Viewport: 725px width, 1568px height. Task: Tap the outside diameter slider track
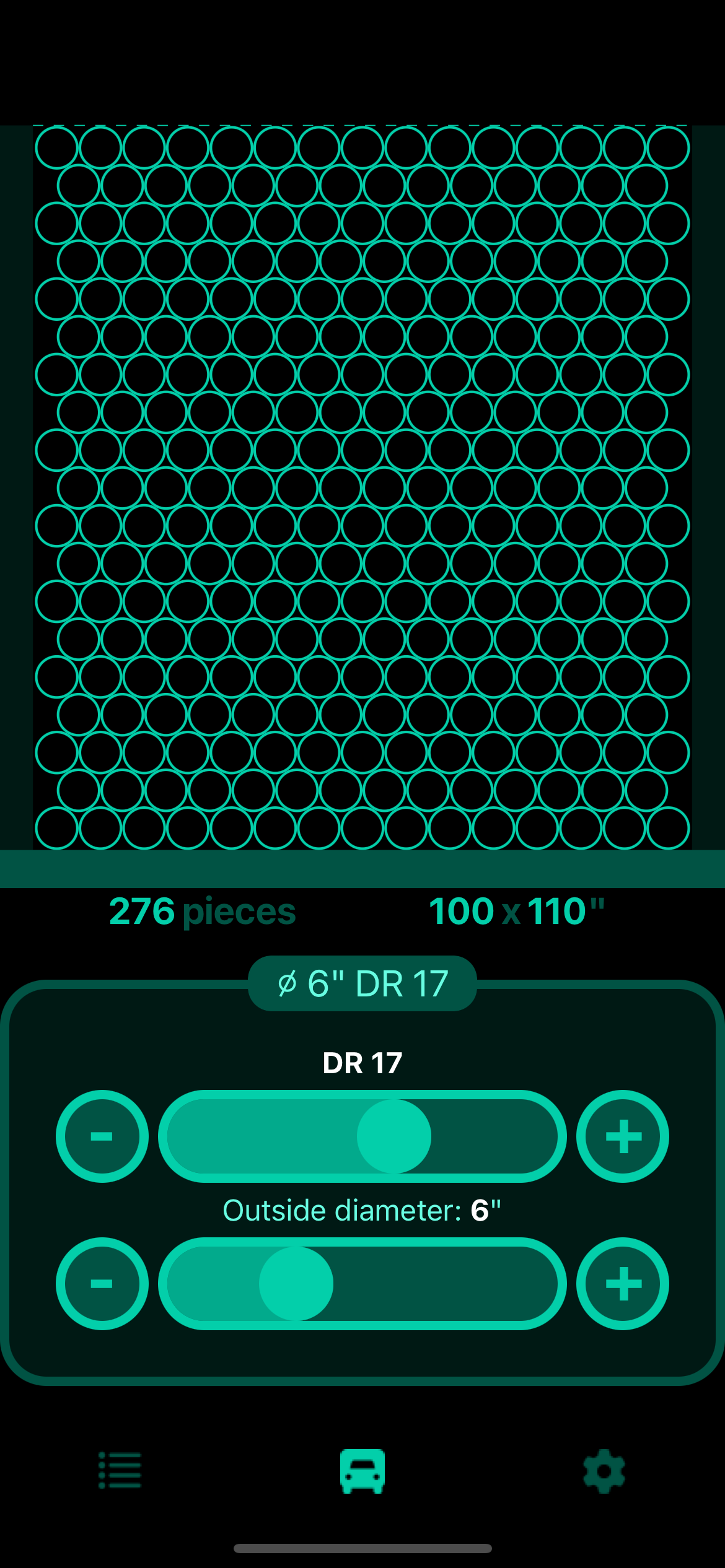tap(362, 1284)
